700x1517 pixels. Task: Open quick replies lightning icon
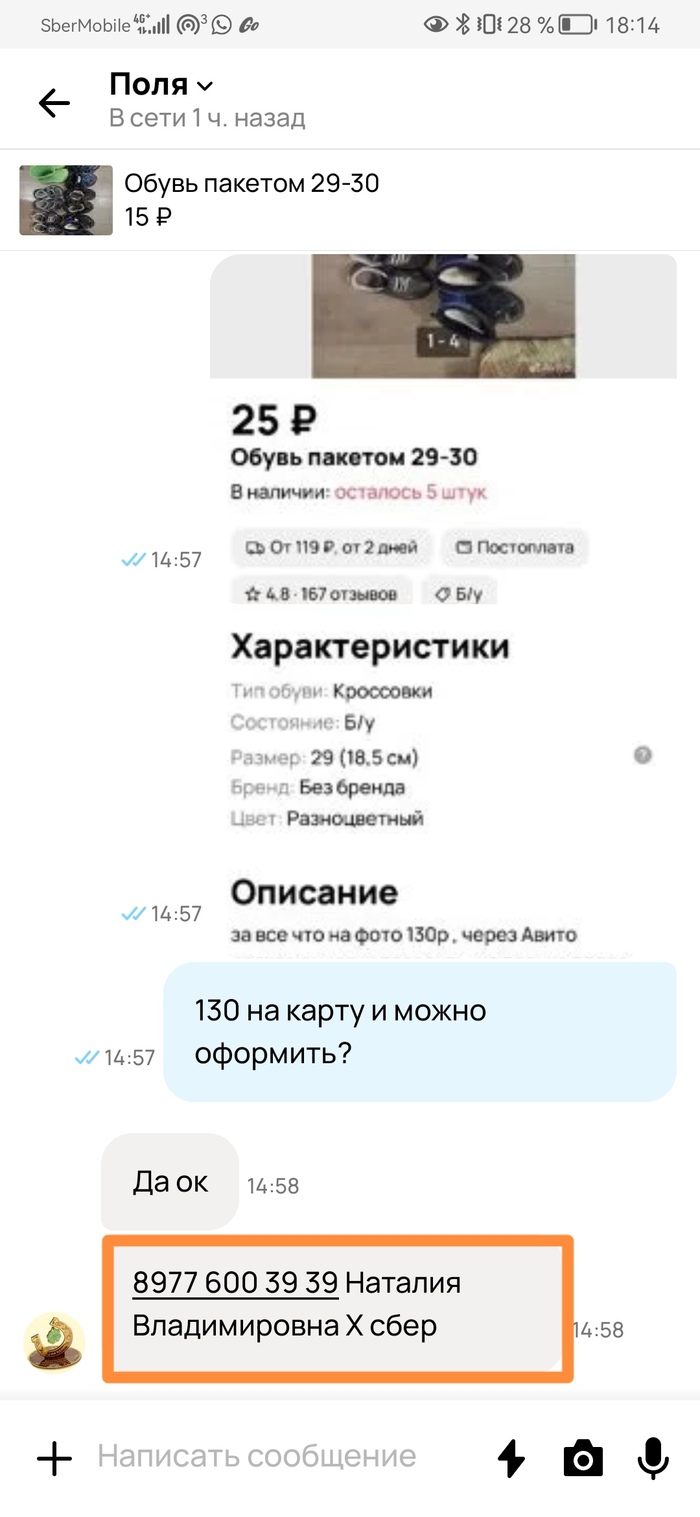(x=511, y=1459)
